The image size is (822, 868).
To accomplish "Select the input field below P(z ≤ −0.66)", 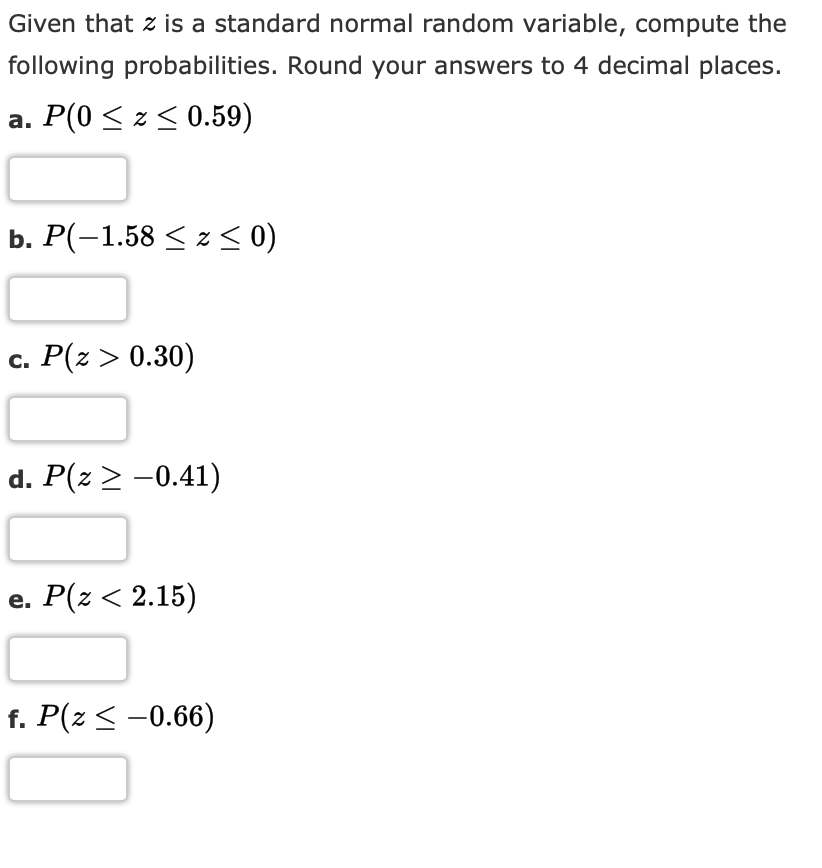I will (67, 779).
